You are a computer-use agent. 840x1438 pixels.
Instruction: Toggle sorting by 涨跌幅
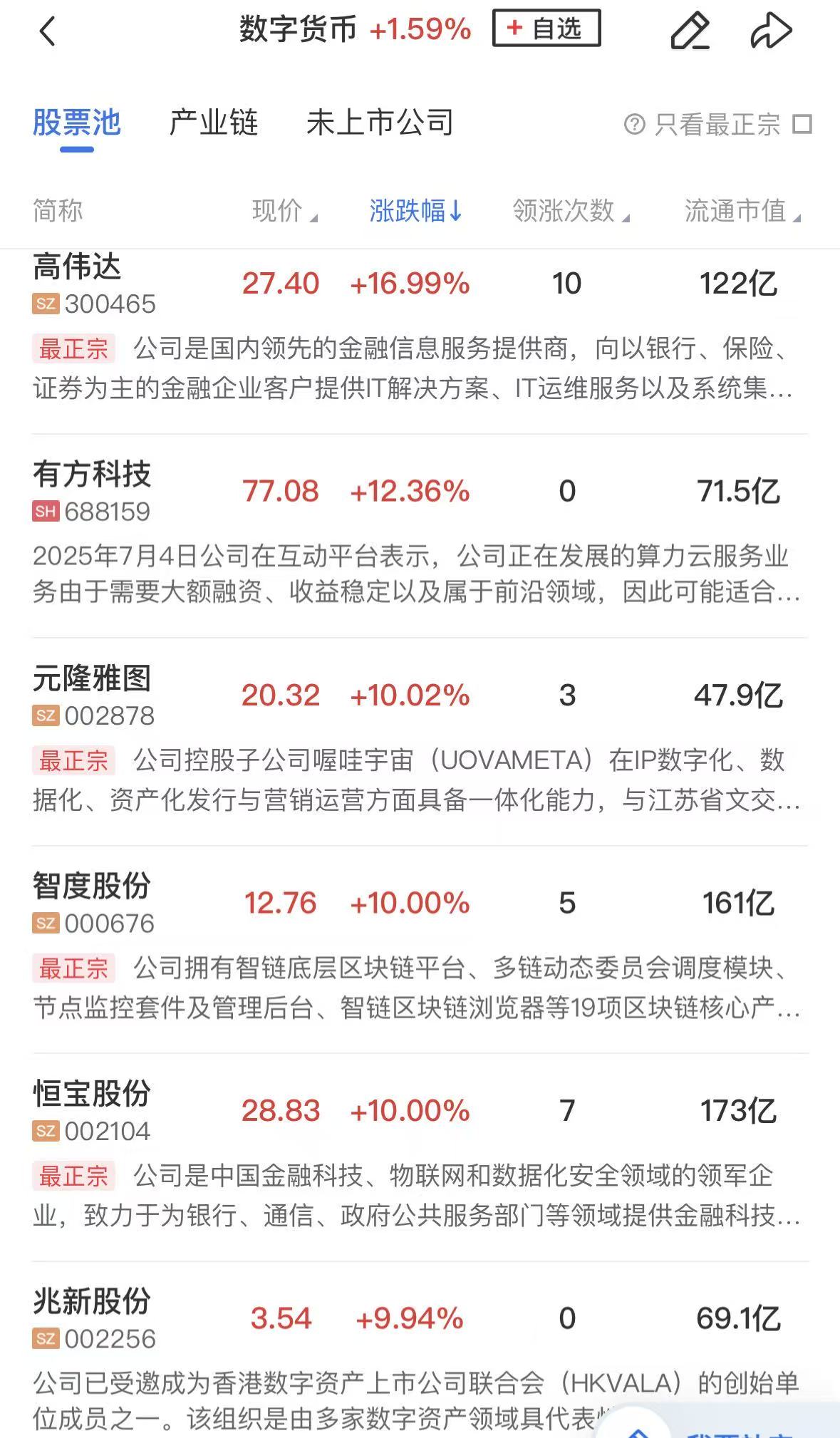tap(415, 211)
